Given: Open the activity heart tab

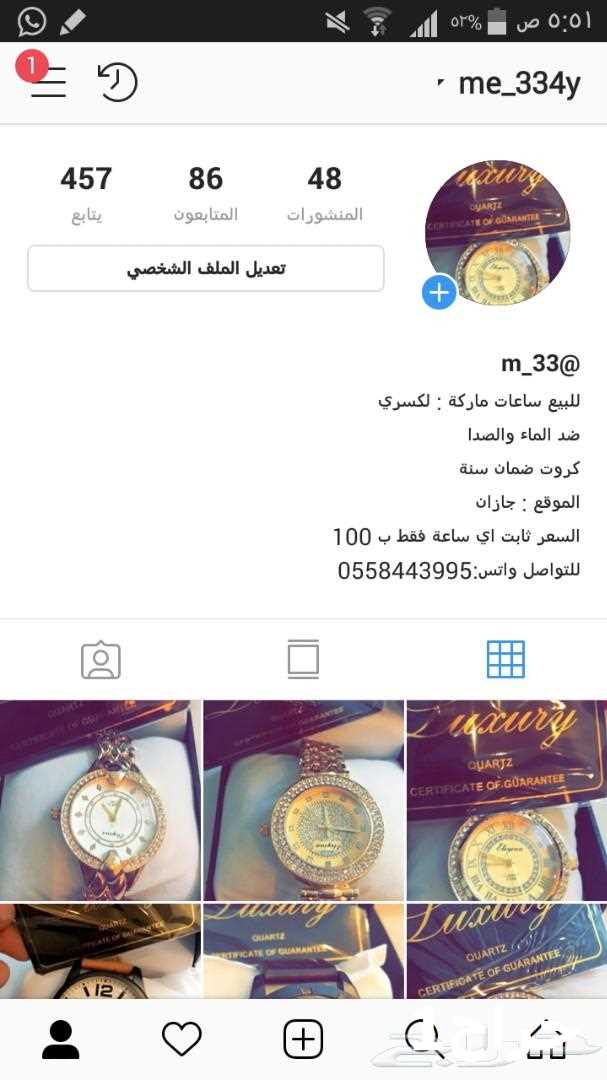Looking at the screenshot, I should click(182, 1039).
